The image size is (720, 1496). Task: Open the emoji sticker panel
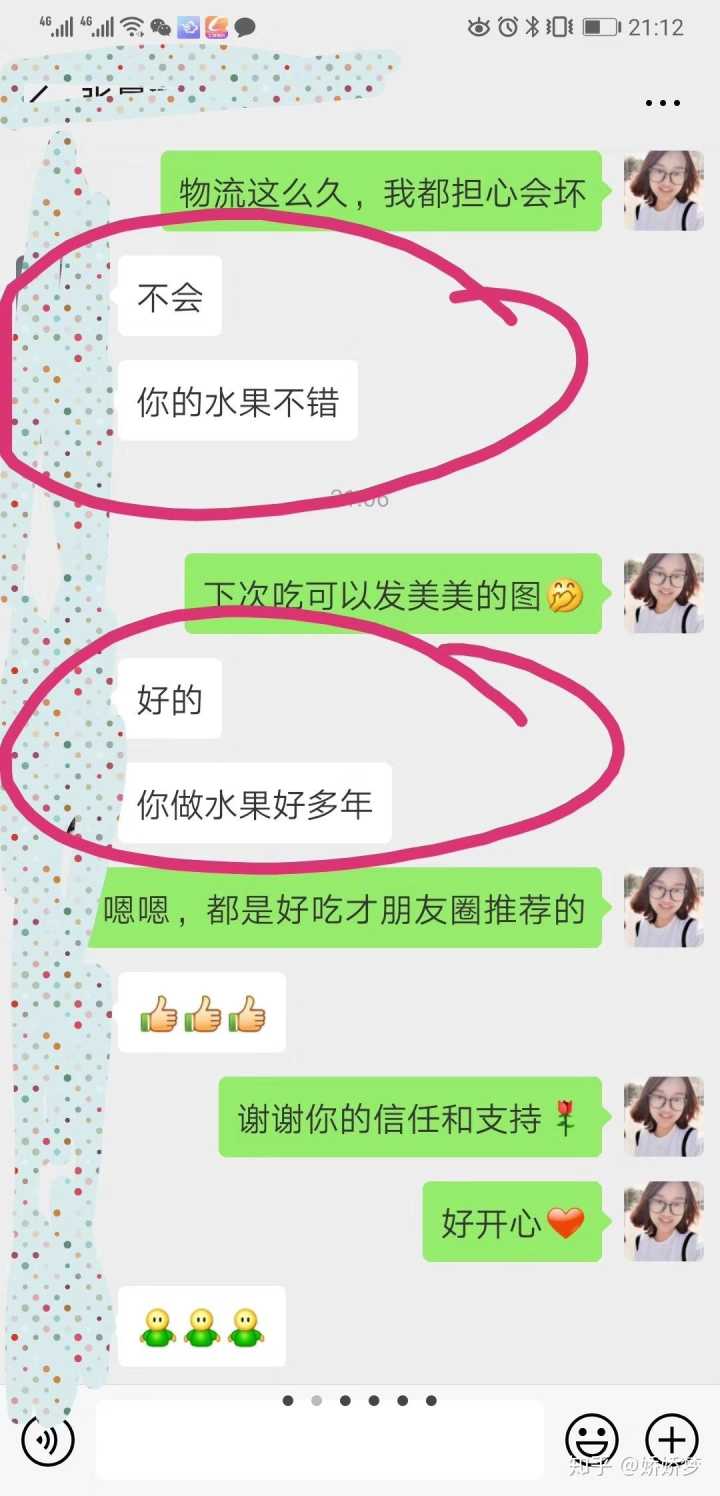591,1441
